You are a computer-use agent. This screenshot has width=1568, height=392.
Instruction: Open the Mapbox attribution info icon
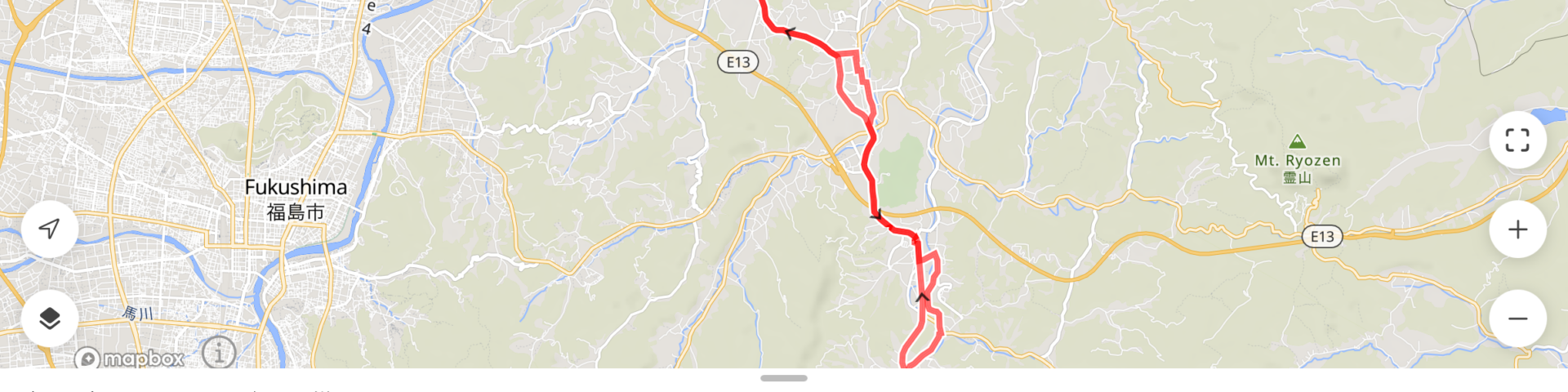tap(219, 353)
